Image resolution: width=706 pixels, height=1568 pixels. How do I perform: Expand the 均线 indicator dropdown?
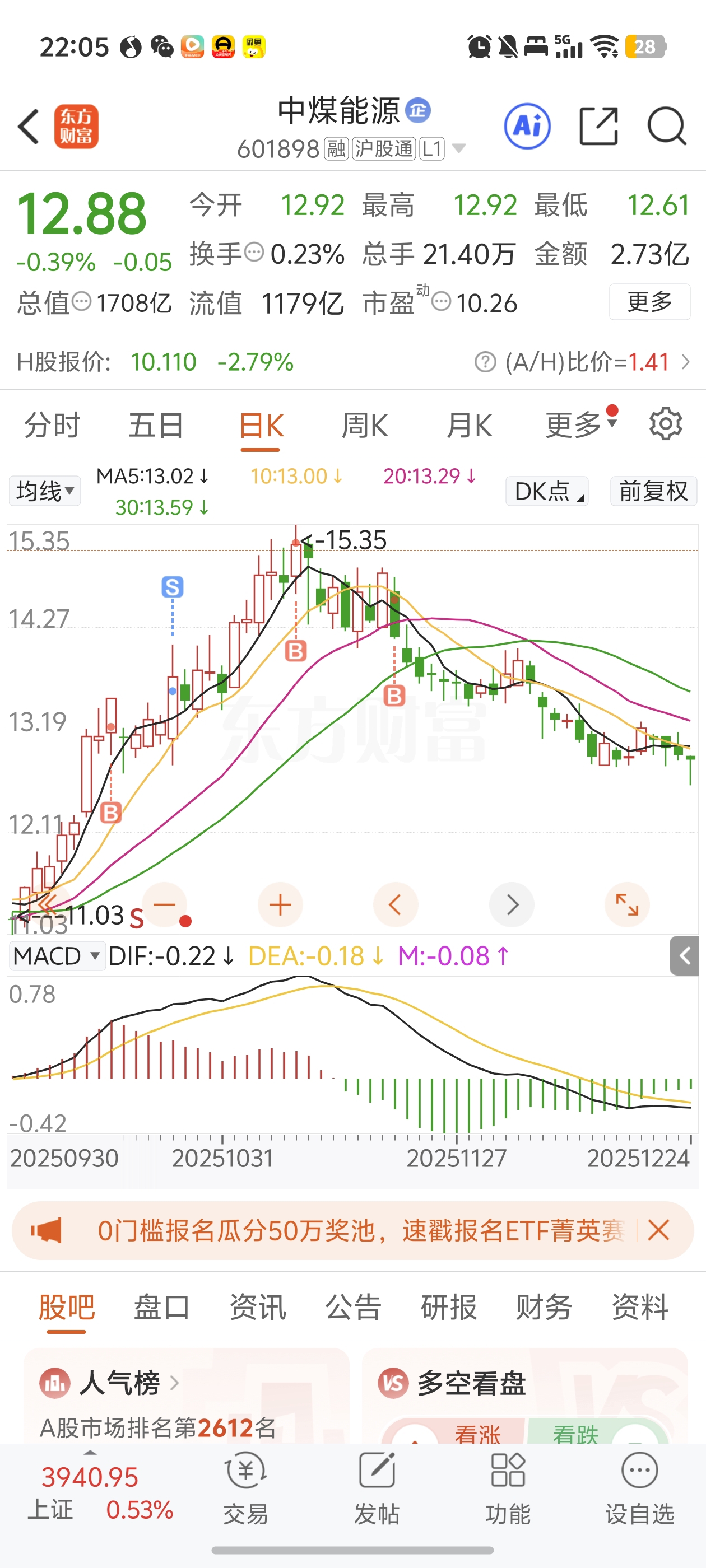coord(45,491)
